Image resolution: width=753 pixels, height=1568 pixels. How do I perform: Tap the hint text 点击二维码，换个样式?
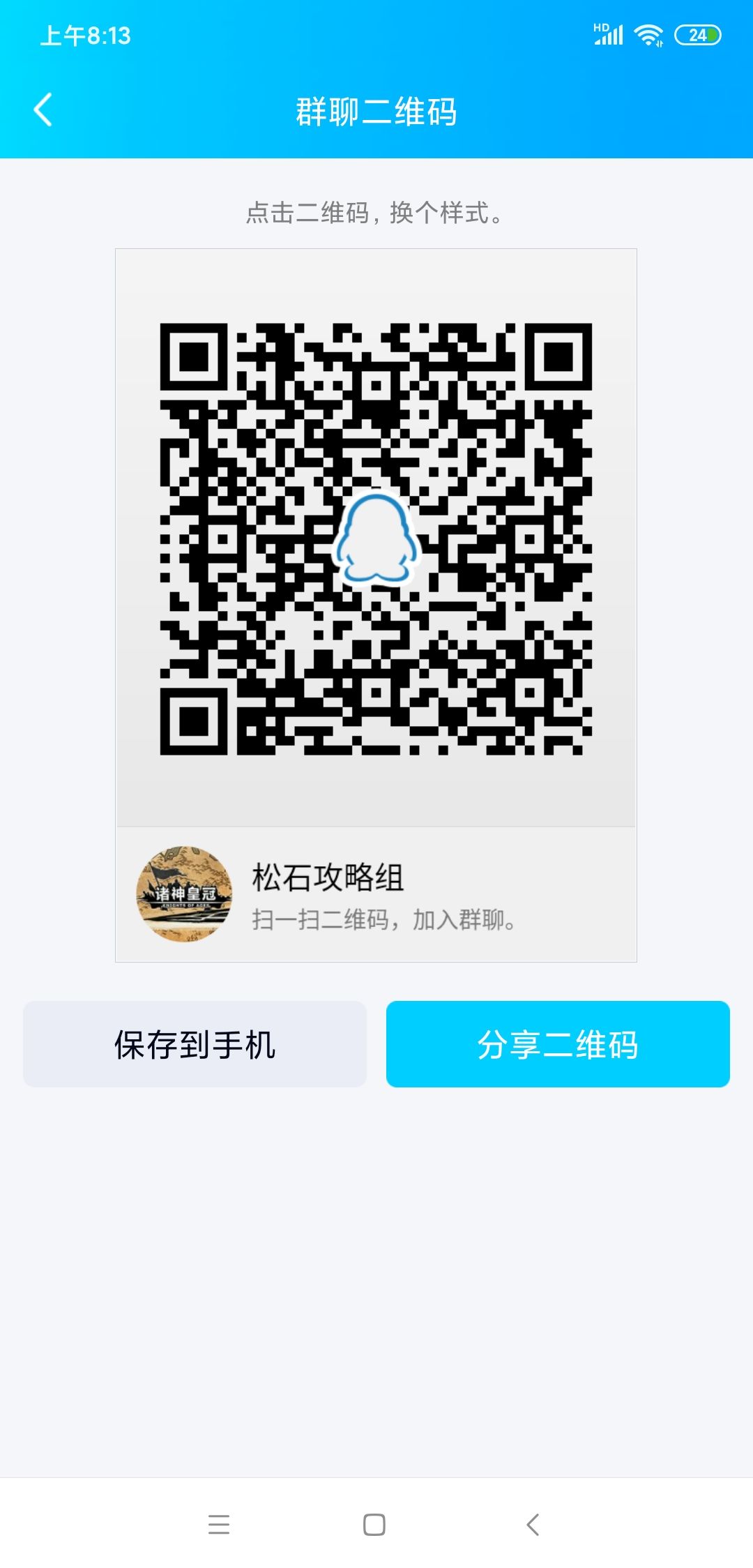[x=375, y=214]
